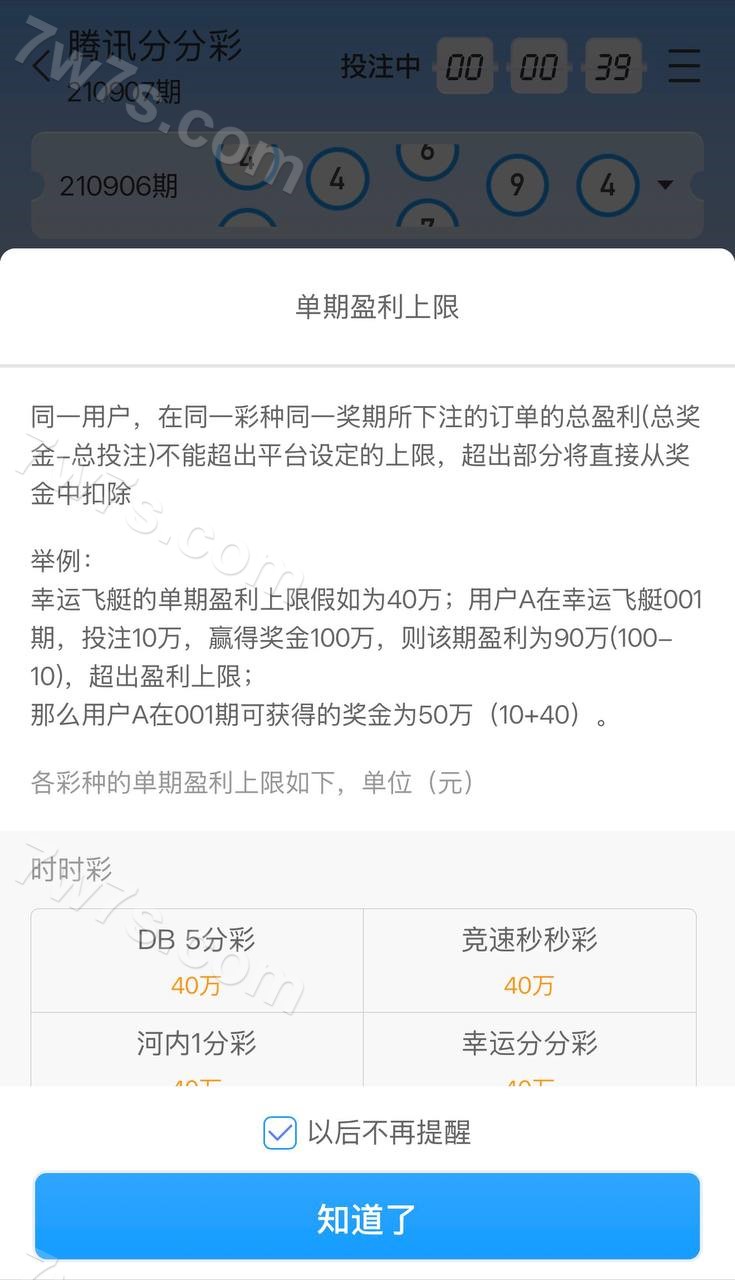This screenshot has width=735, height=1280.
Task: Tap the 知道了 confirm button
Action: tap(367, 1217)
